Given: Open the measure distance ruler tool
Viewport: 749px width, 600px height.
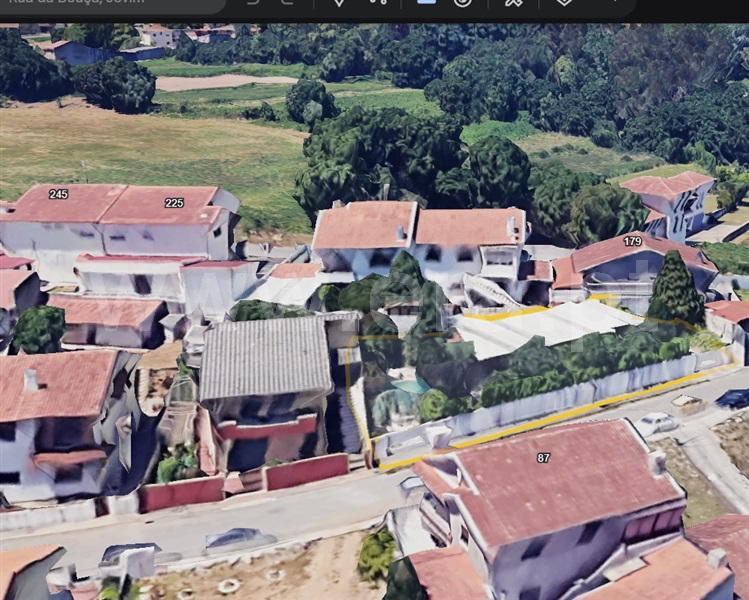Looking at the screenshot, I should pos(514,3).
